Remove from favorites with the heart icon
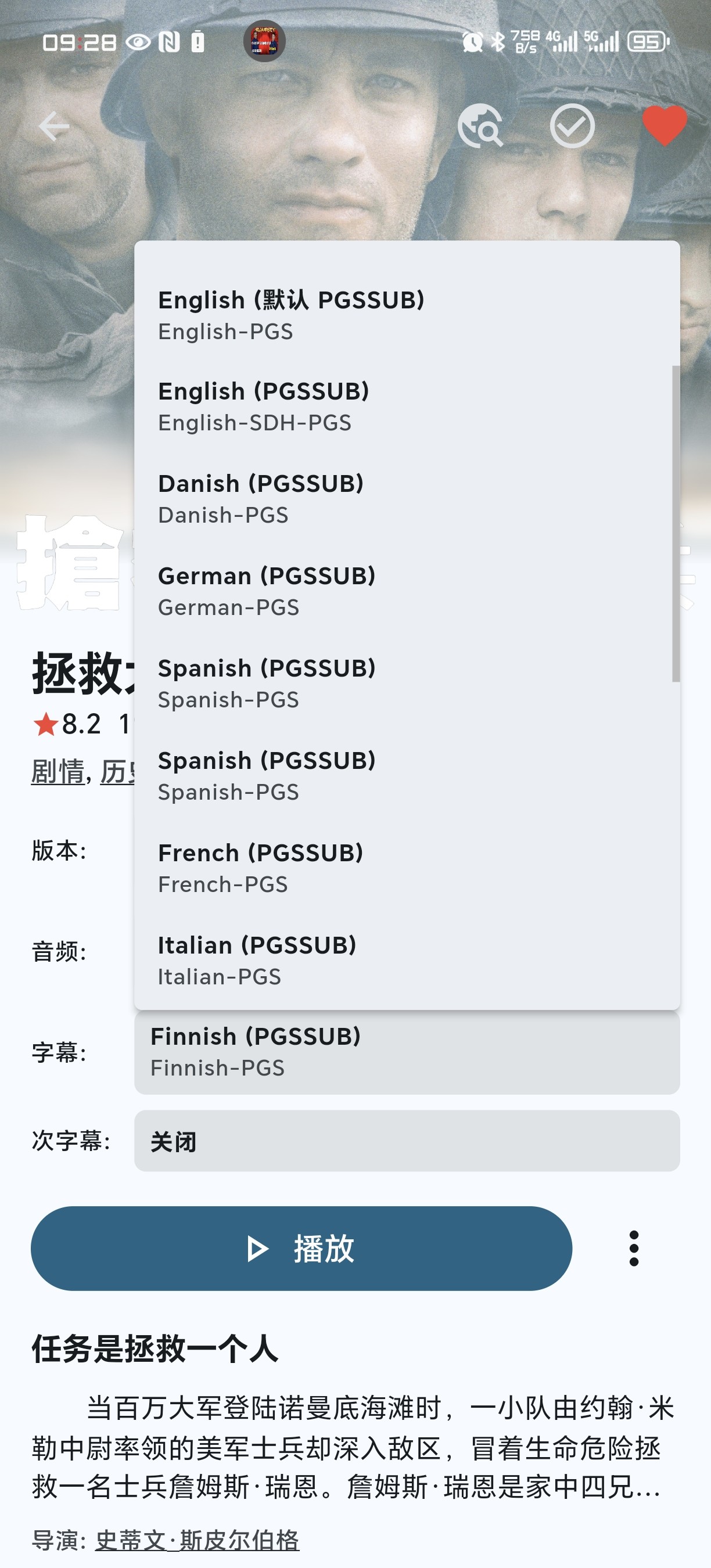This screenshot has width=711, height=1568. (x=665, y=126)
